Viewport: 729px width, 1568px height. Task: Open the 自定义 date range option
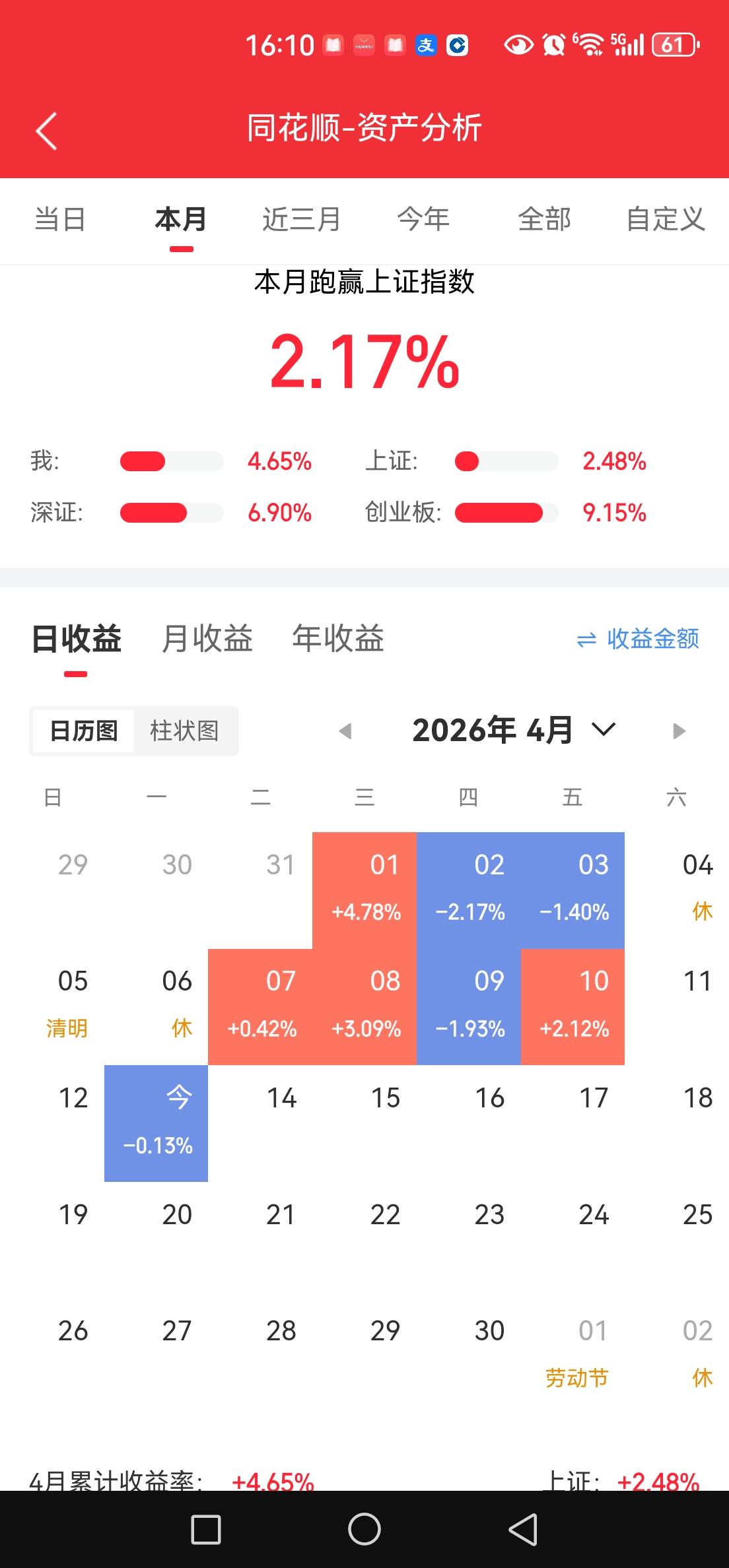pos(666,219)
